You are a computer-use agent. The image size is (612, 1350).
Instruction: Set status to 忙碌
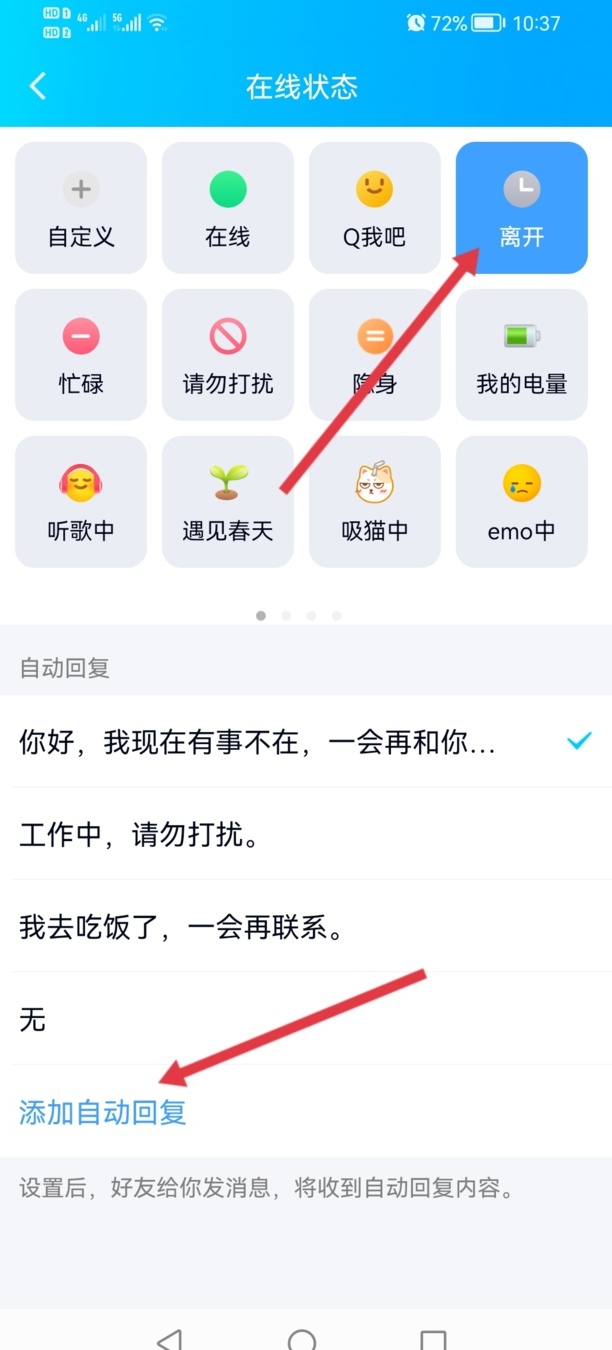click(x=81, y=355)
